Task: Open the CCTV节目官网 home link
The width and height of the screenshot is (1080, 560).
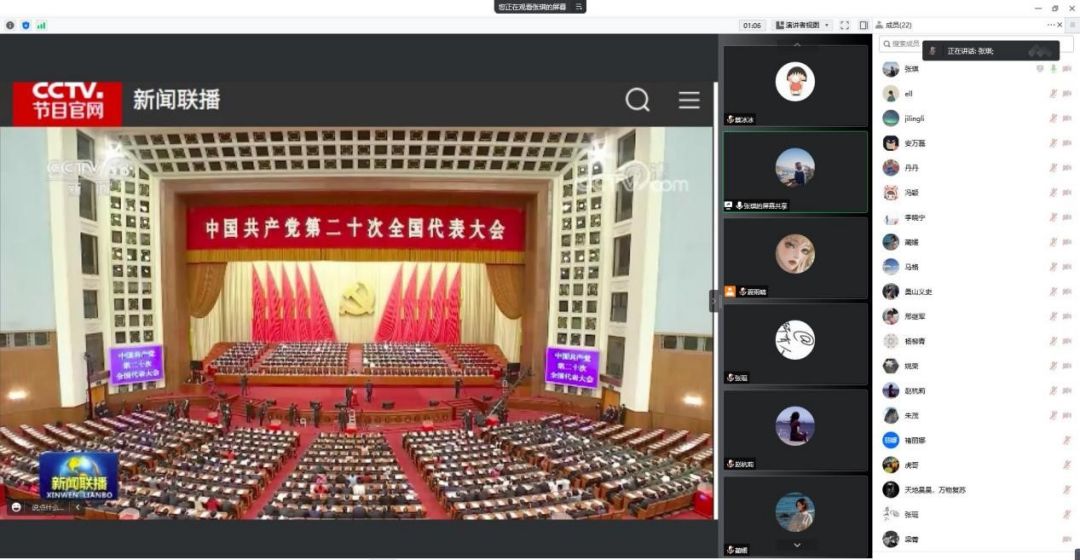Action: coord(67,101)
